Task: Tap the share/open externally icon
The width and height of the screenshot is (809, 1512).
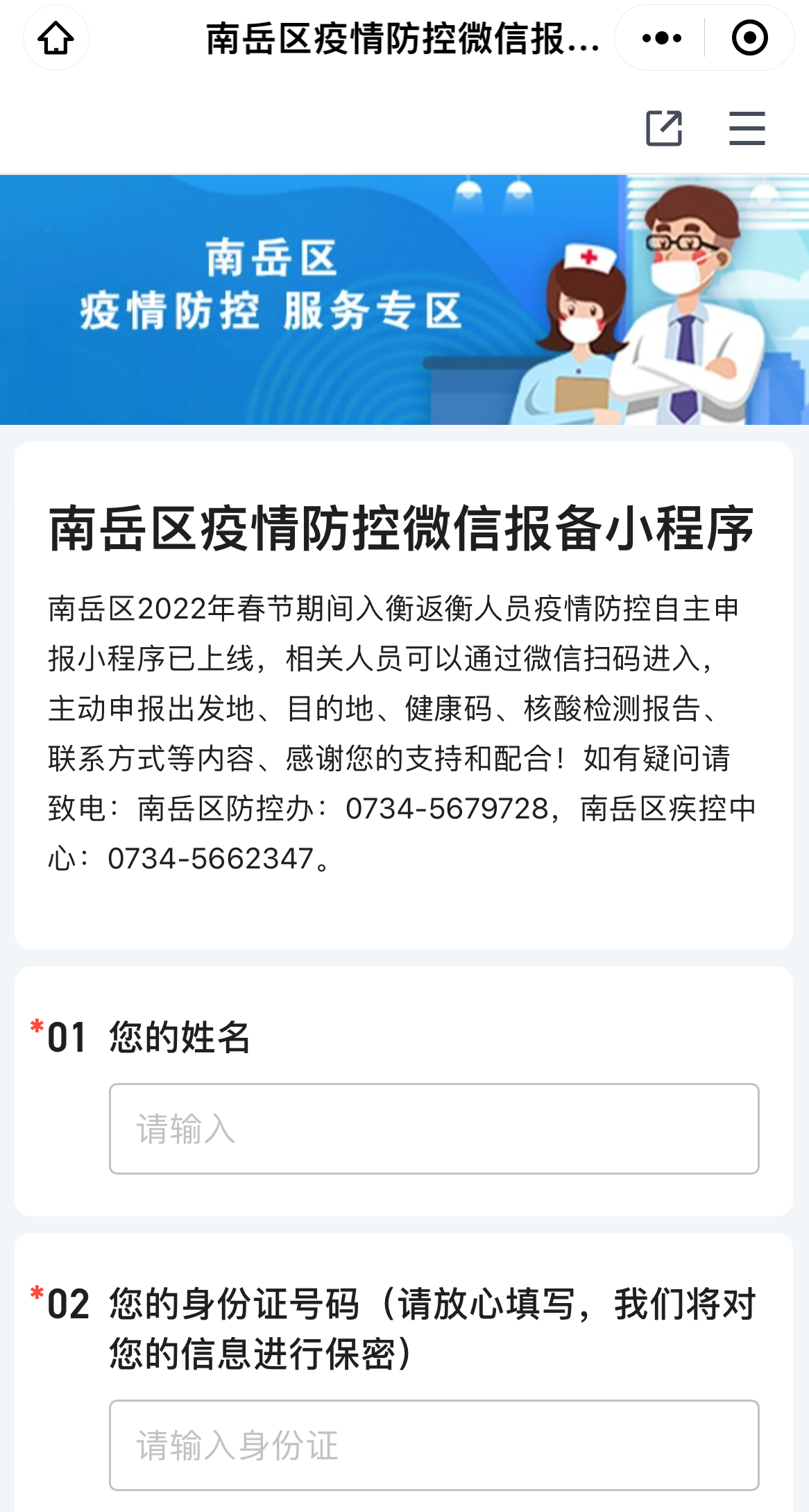Action: tap(664, 128)
